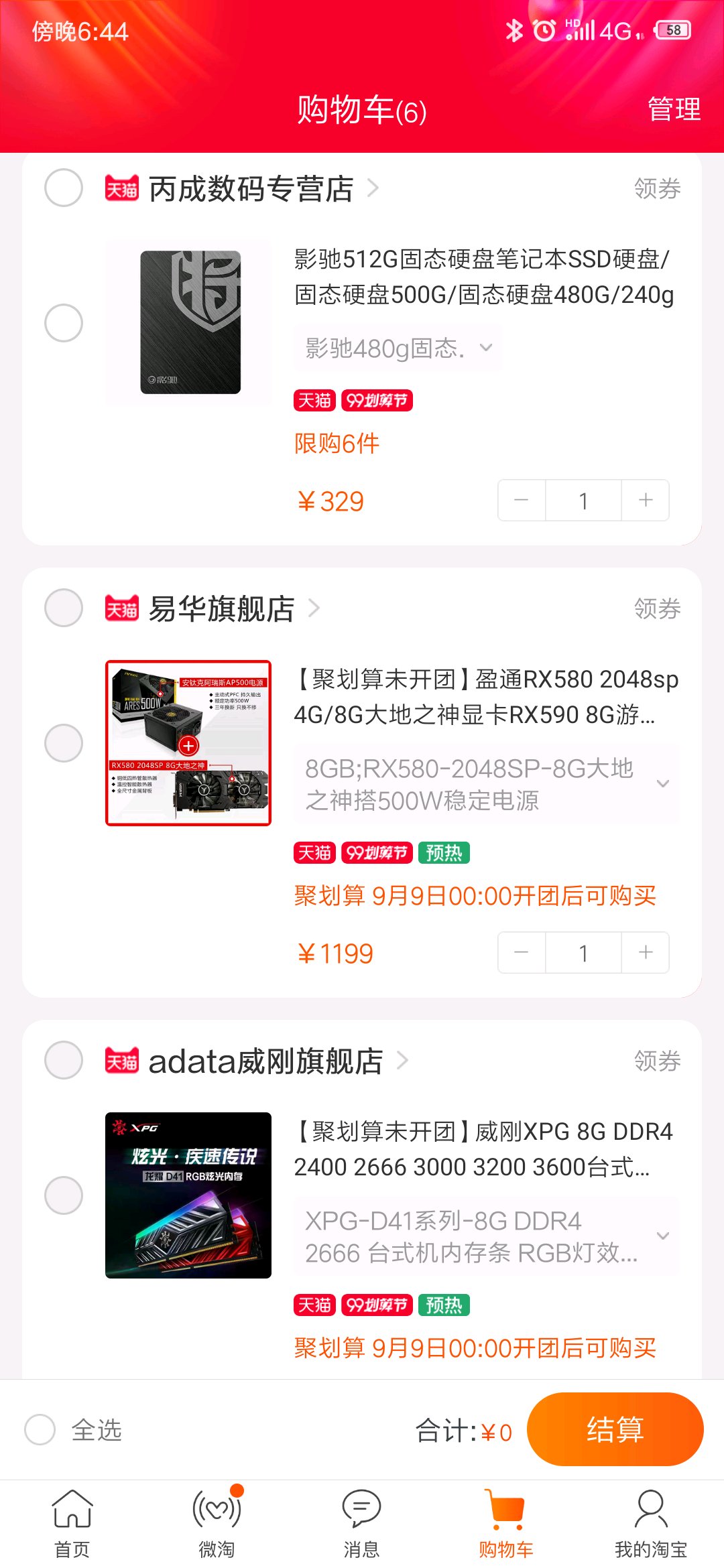Increase quantity of the ¥1199 graphics card
The width and height of the screenshot is (724, 1568).
tap(646, 952)
